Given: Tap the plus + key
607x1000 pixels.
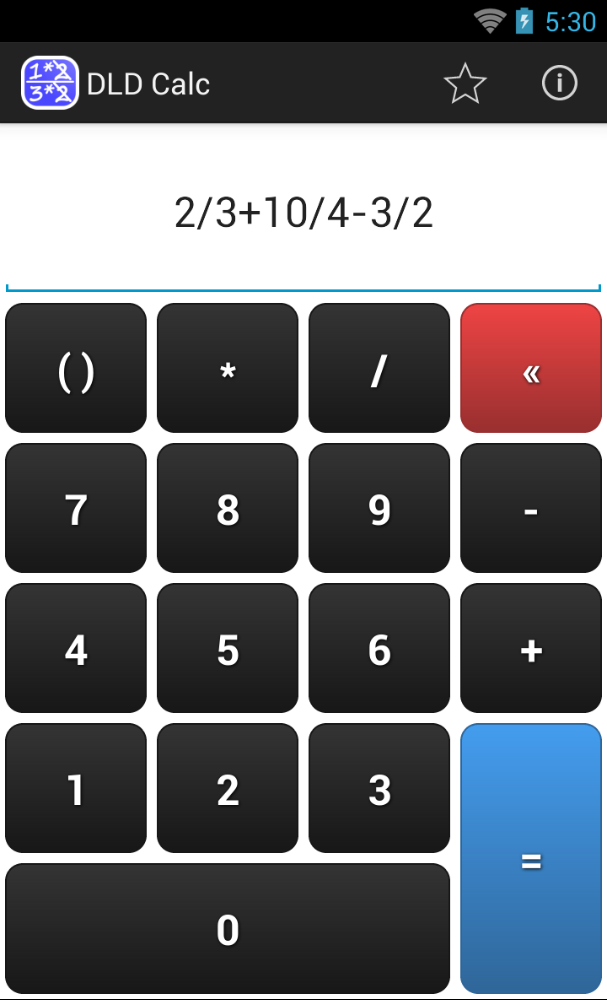Looking at the screenshot, I should tap(531, 649).
